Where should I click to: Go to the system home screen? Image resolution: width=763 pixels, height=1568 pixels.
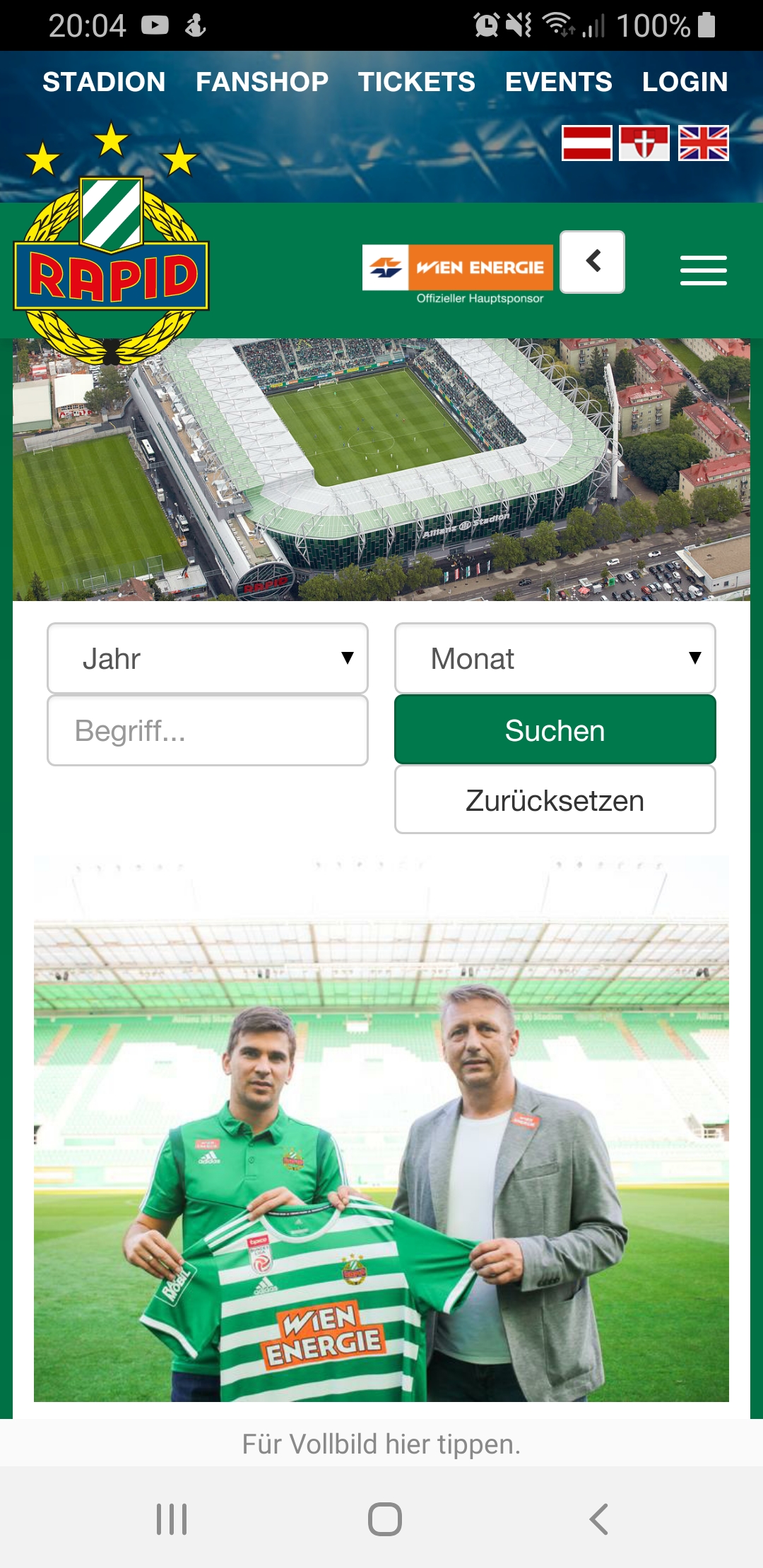point(385,1519)
